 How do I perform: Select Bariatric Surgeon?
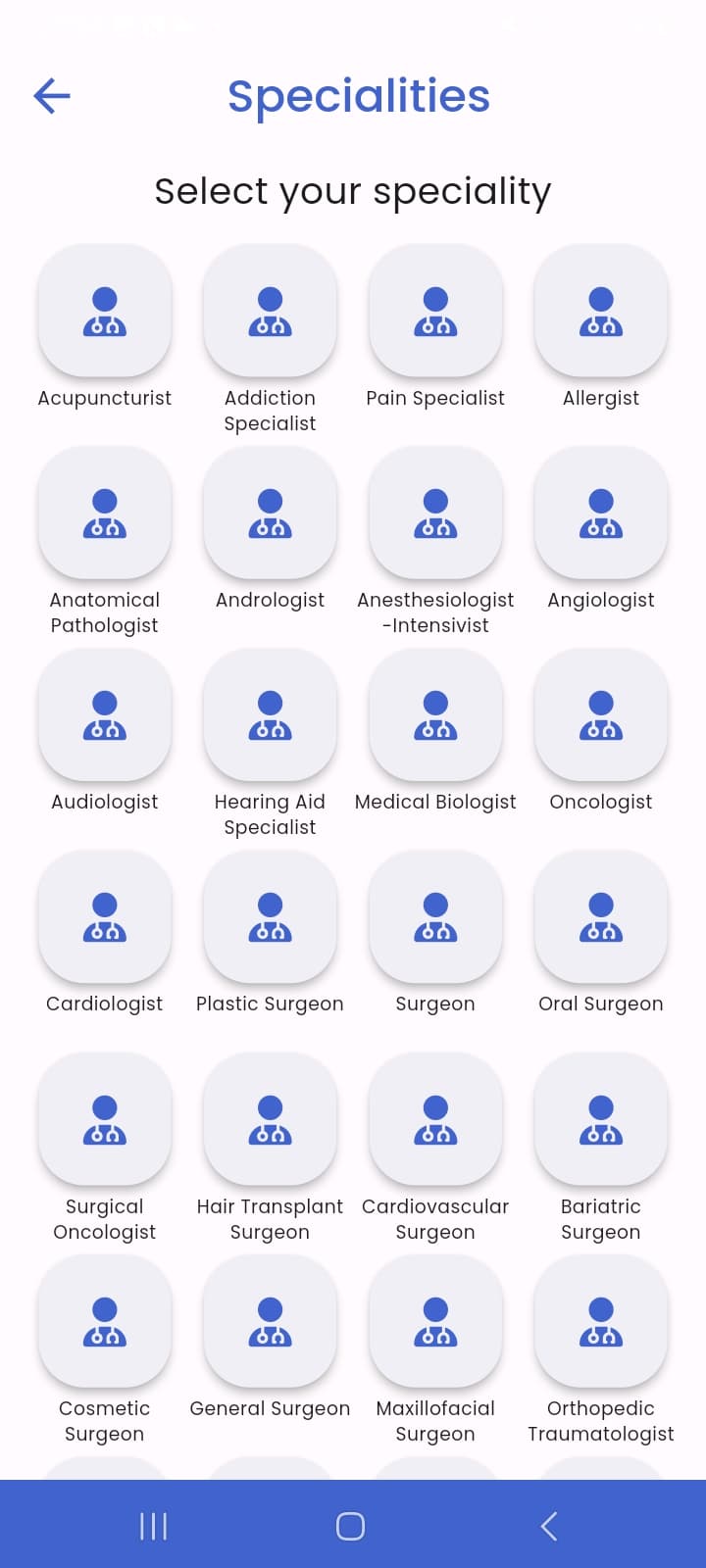pyautogui.click(x=601, y=1119)
